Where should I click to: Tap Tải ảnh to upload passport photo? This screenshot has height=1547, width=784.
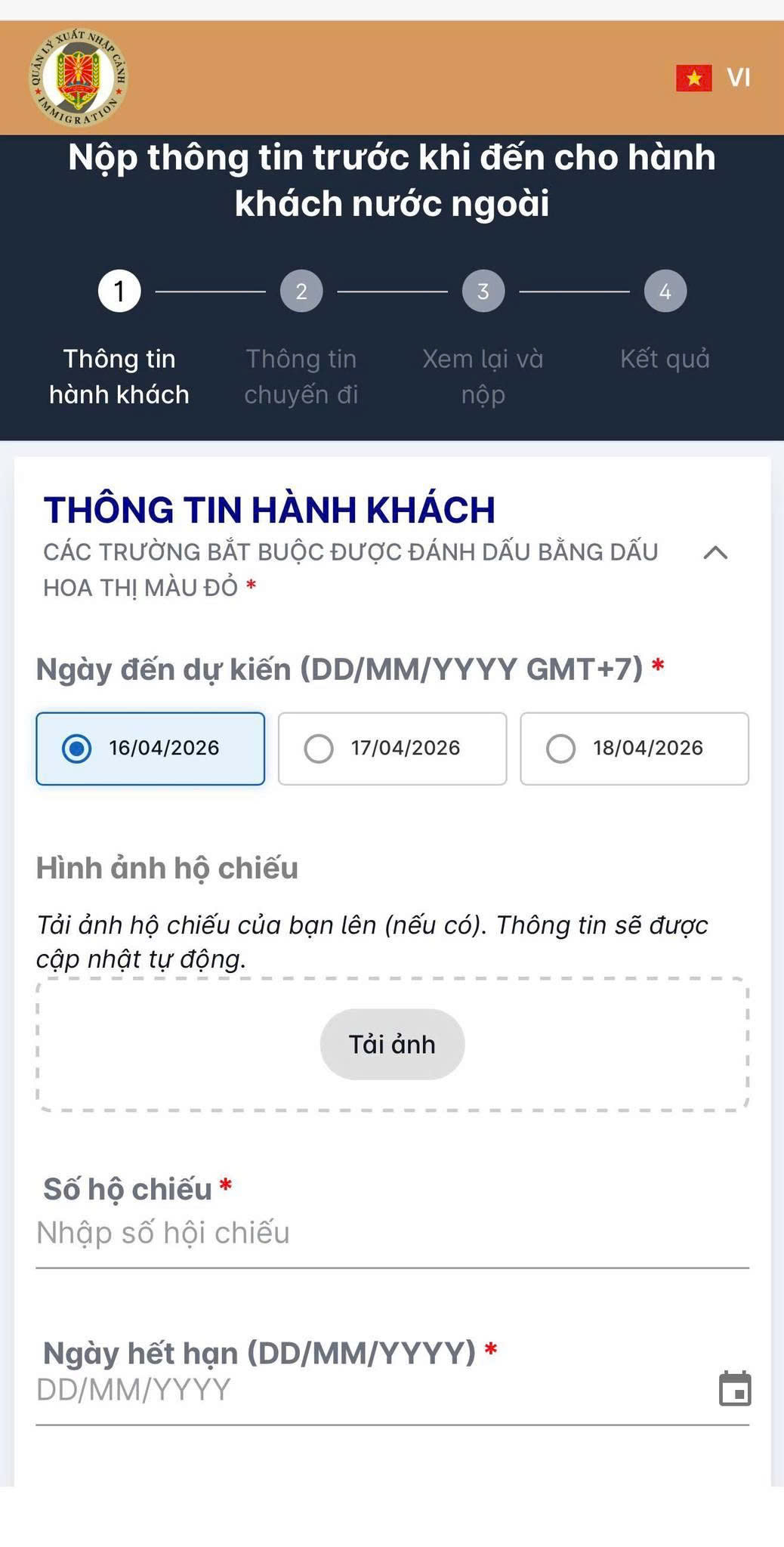pyautogui.click(x=392, y=1044)
